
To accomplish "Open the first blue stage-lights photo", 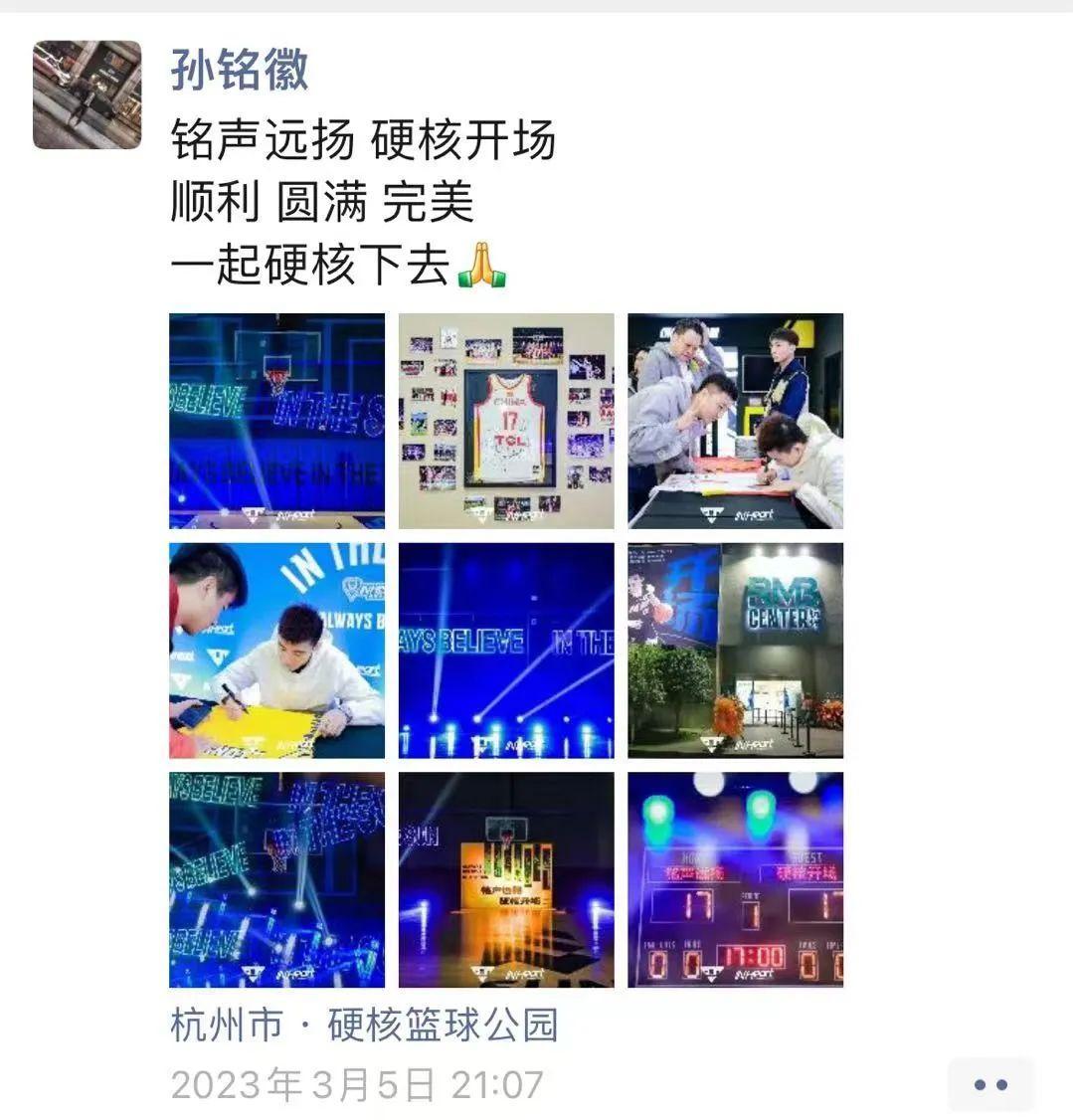I will [x=275, y=421].
